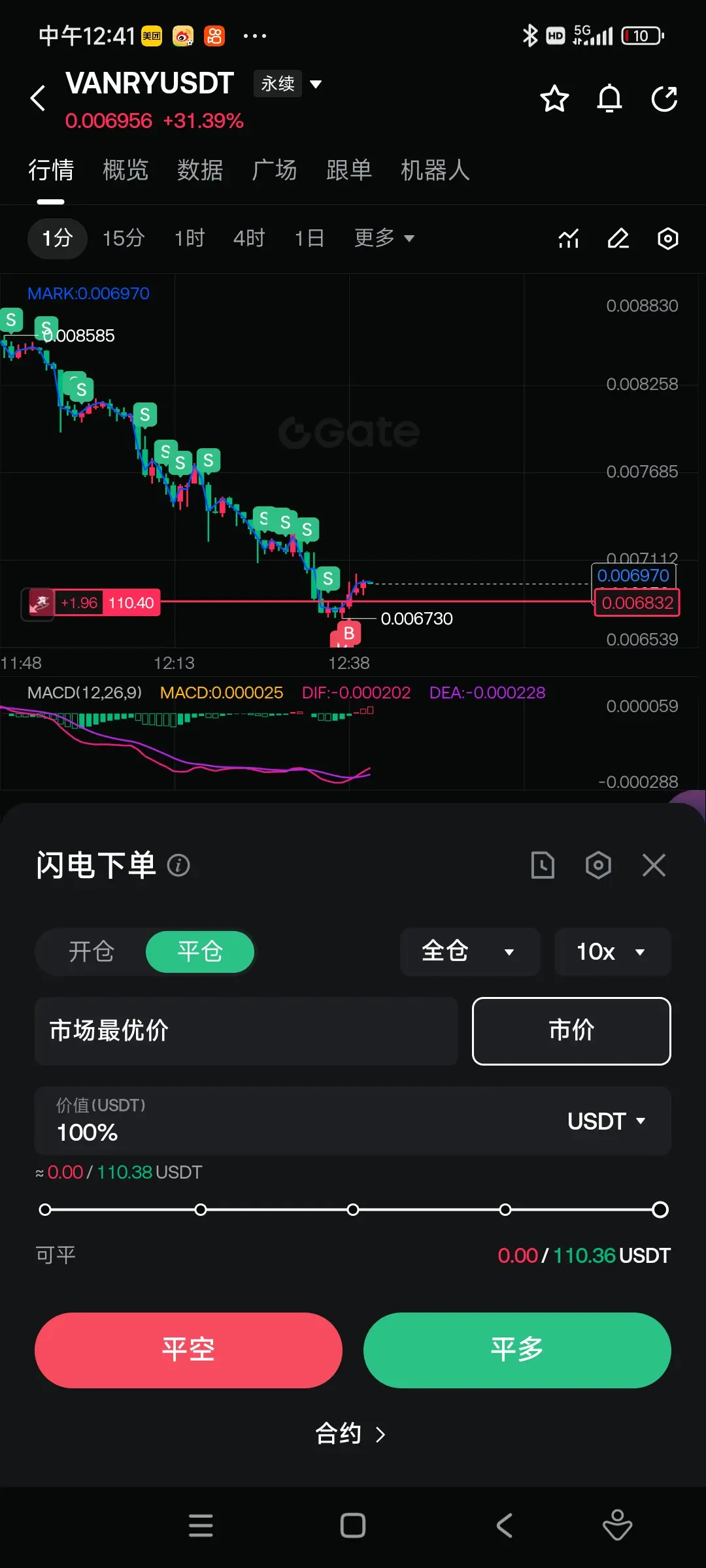Change the 全仓 margin mode
The image size is (706, 1568).
470,952
